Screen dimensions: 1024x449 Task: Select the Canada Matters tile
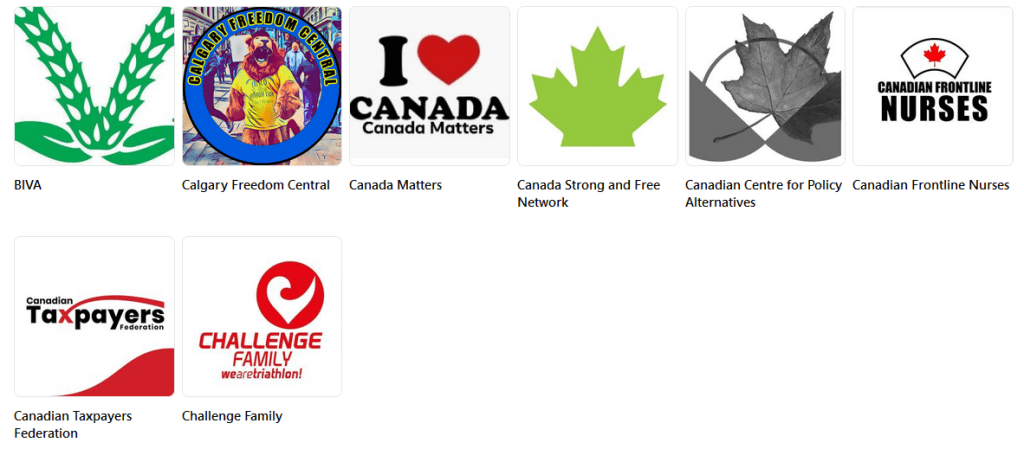429,86
